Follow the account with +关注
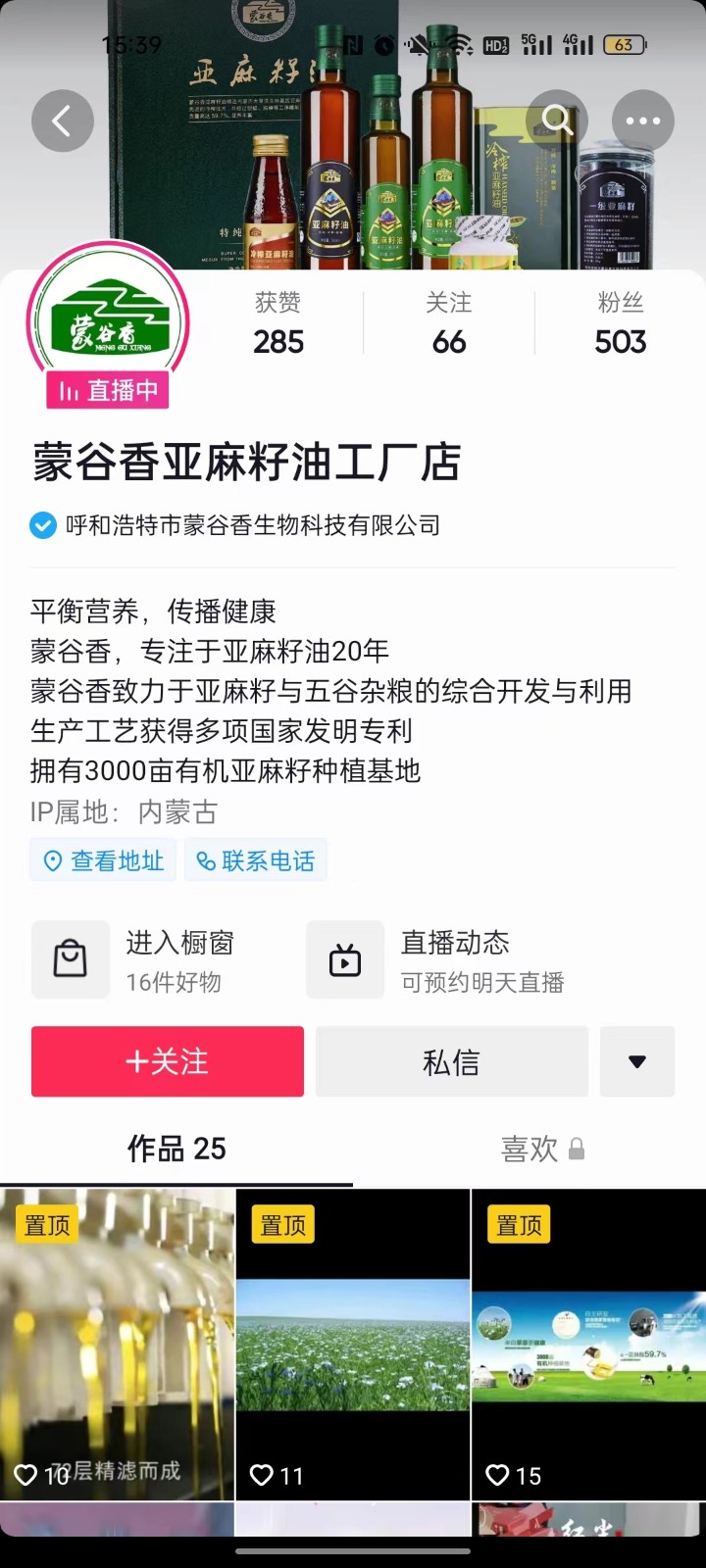Viewport: 706px width, 1568px height. (x=168, y=1061)
